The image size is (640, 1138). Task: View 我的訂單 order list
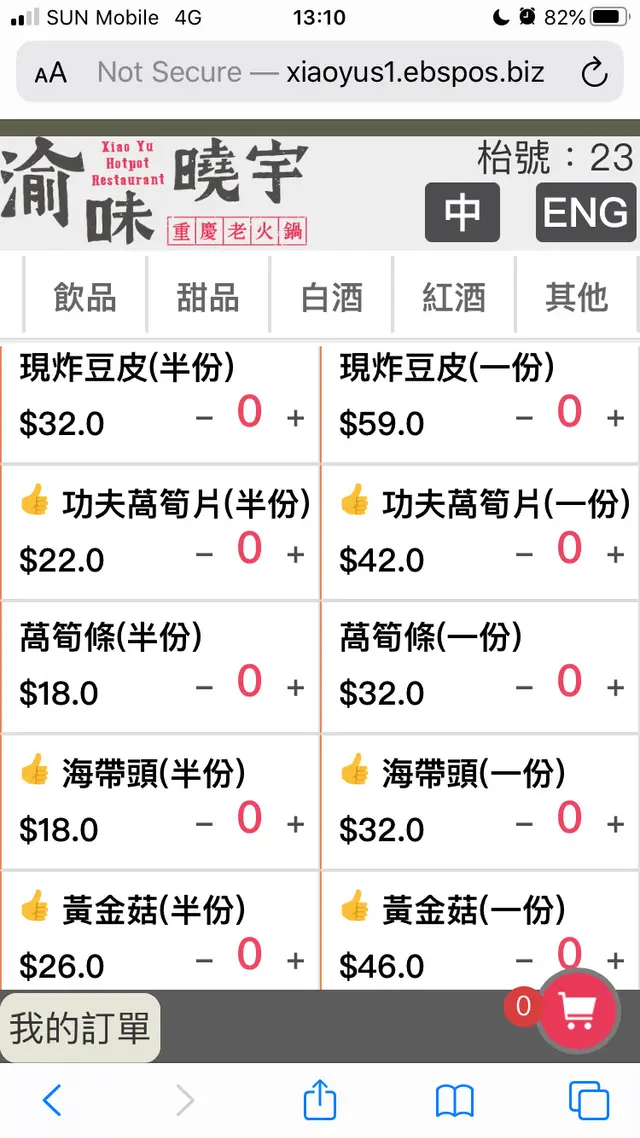(x=80, y=1028)
